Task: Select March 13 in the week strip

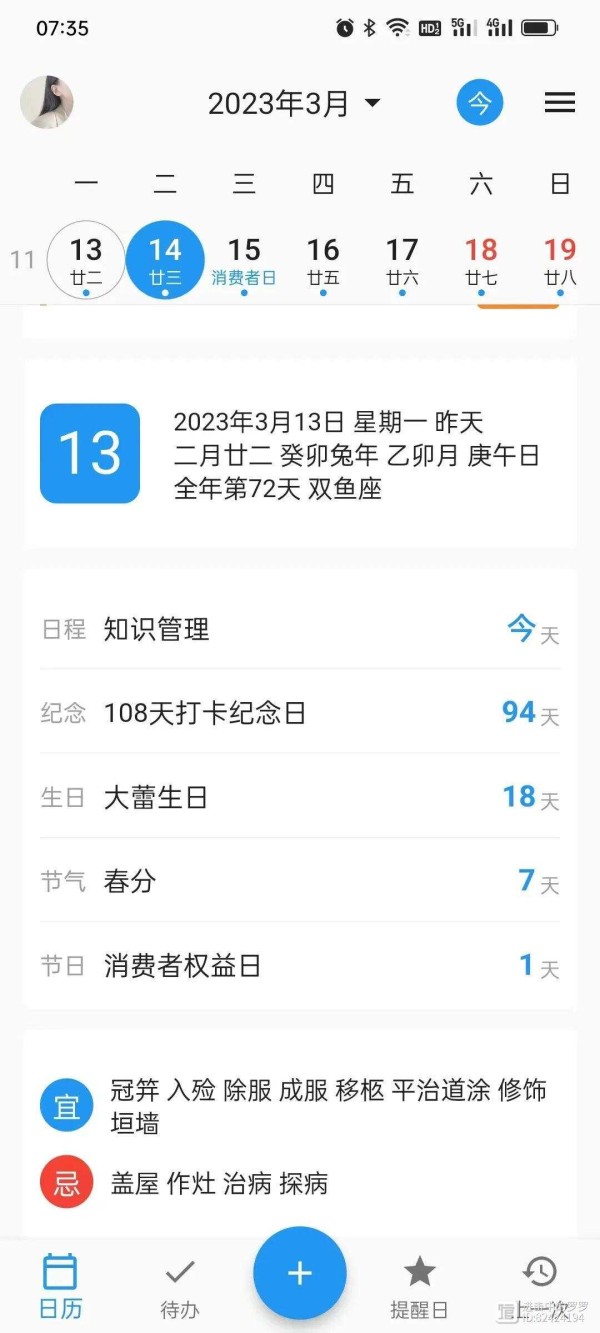Action: 86,259
